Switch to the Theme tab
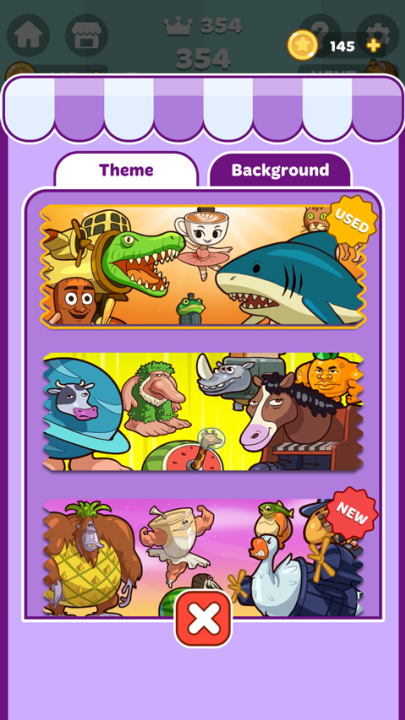Image resolution: width=405 pixels, height=720 pixels. pyautogui.click(x=126, y=170)
